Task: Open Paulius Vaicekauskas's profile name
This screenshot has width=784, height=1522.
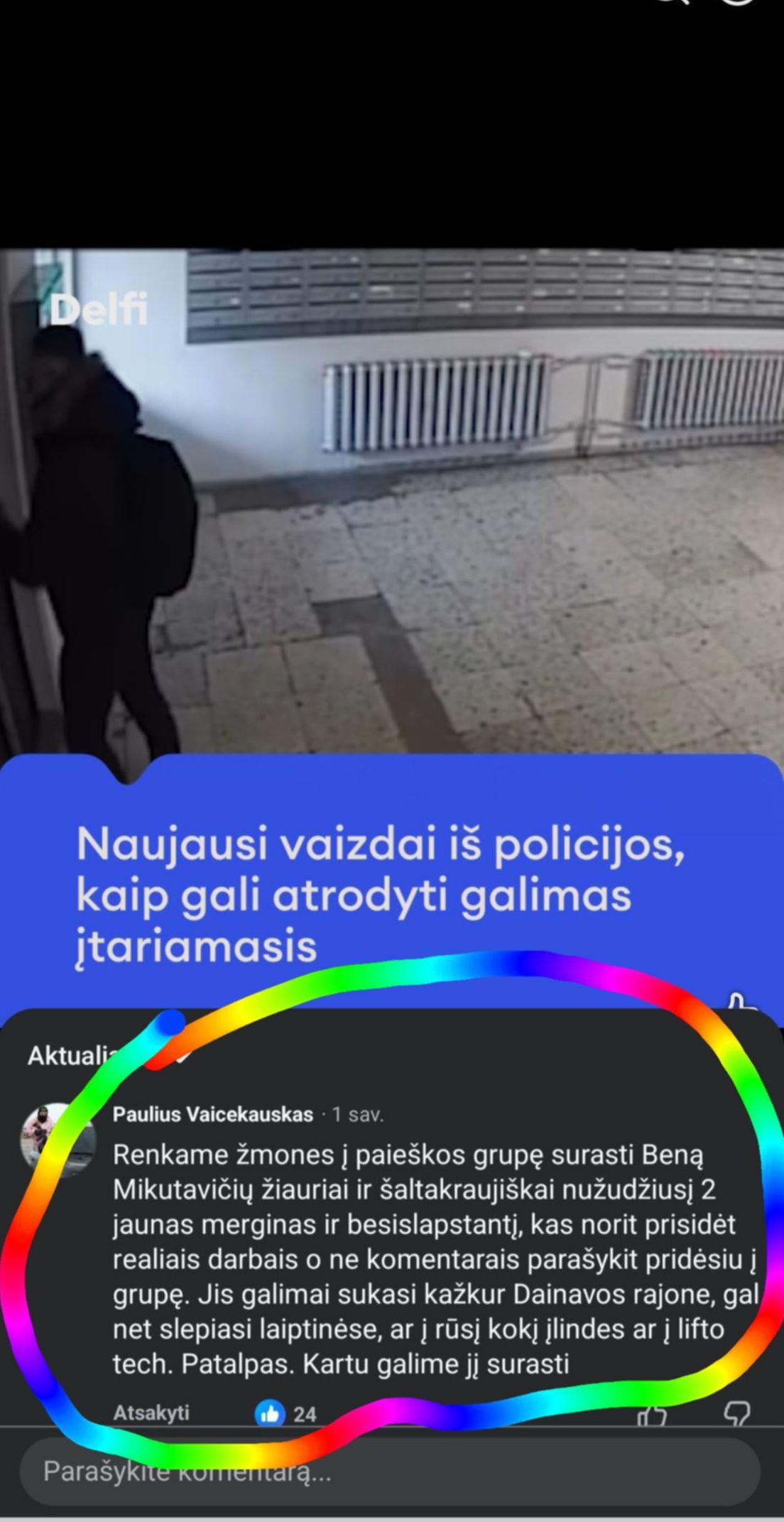Action: point(212,1114)
